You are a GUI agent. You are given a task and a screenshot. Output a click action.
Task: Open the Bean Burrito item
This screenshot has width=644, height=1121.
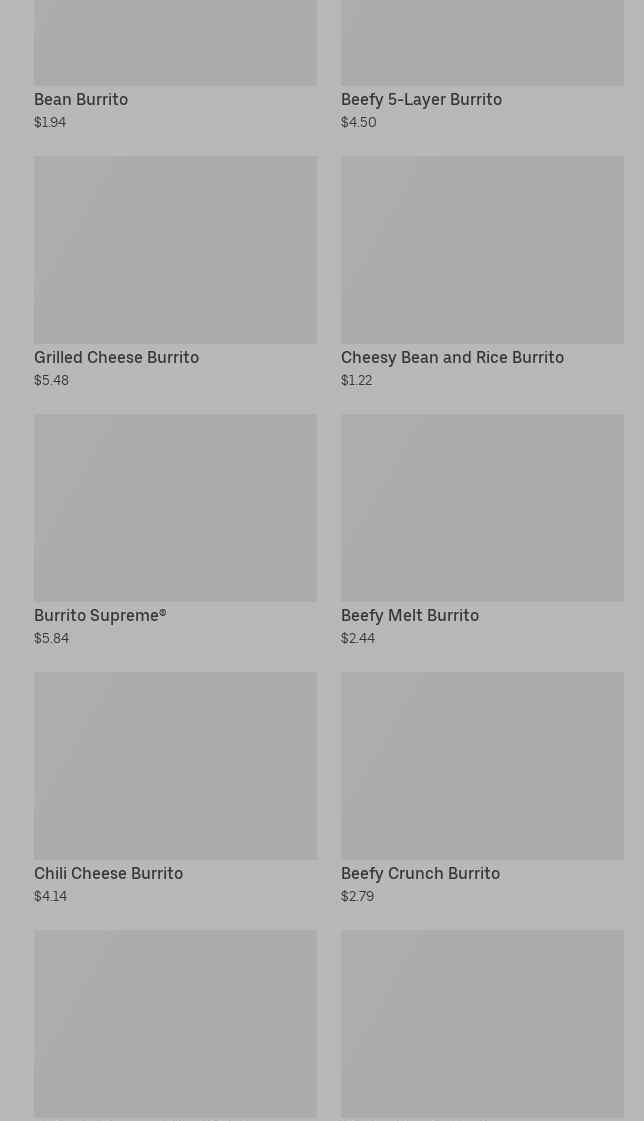[x=175, y=64]
